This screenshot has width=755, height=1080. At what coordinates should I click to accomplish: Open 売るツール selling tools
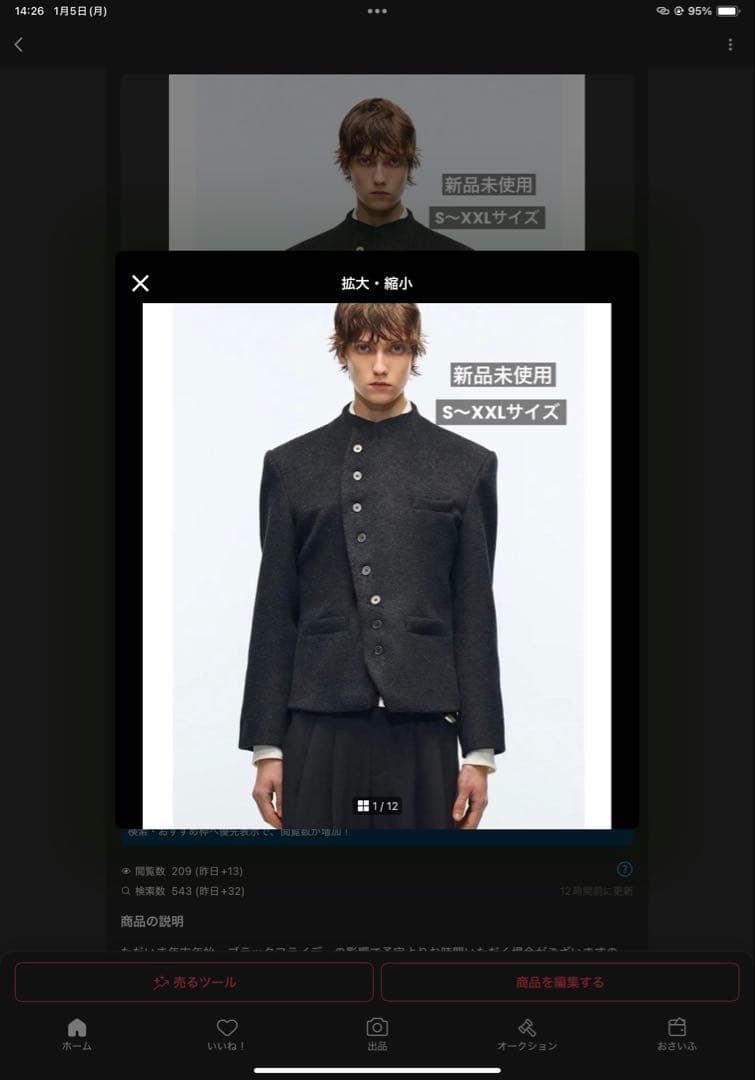click(x=194, y=982)
